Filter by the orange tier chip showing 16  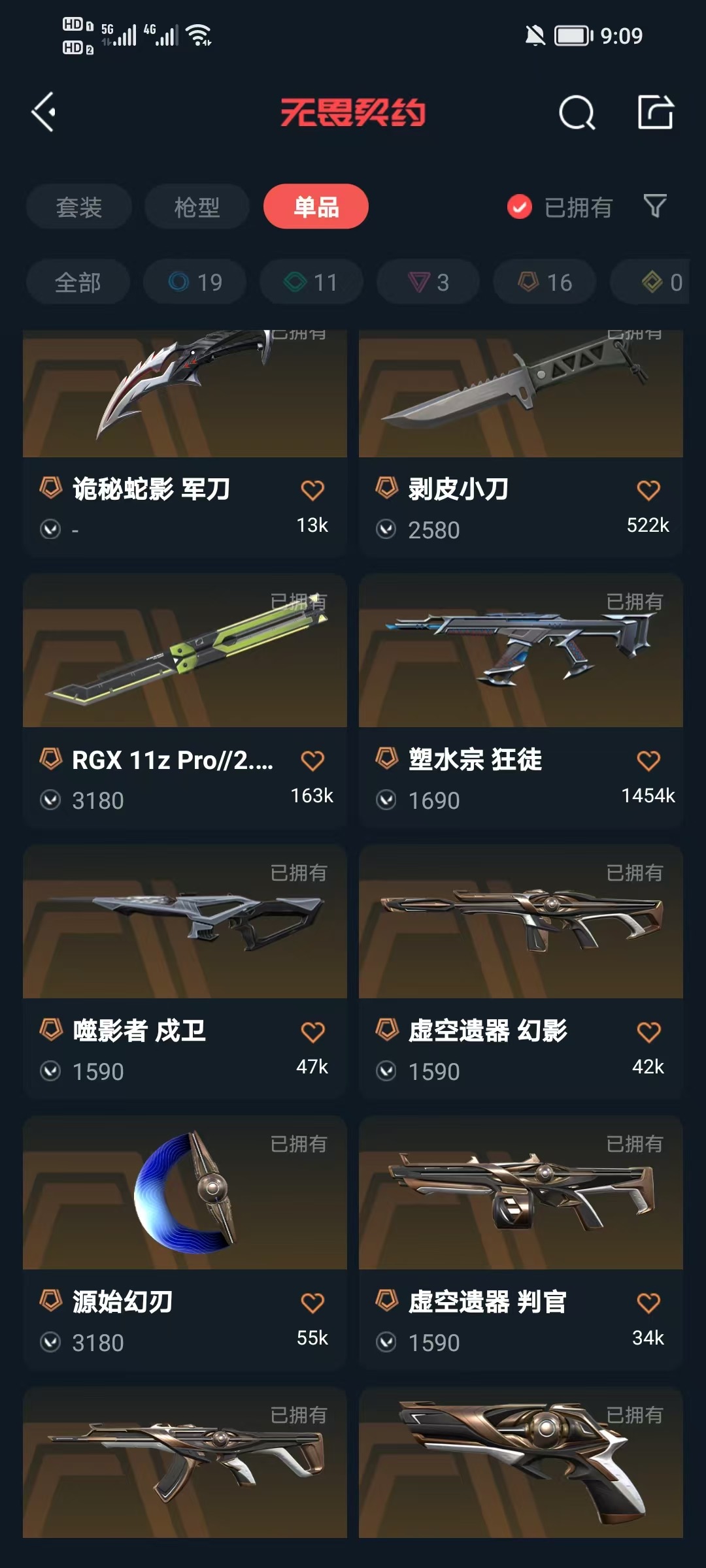point(545,282)
